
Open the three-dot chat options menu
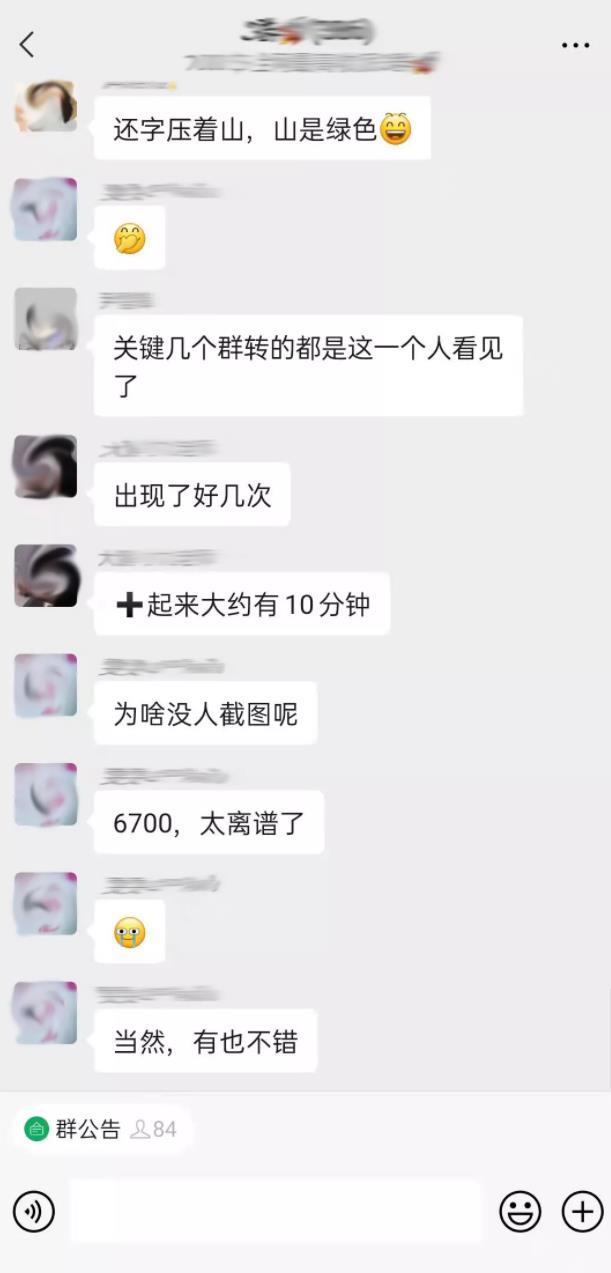576,45
